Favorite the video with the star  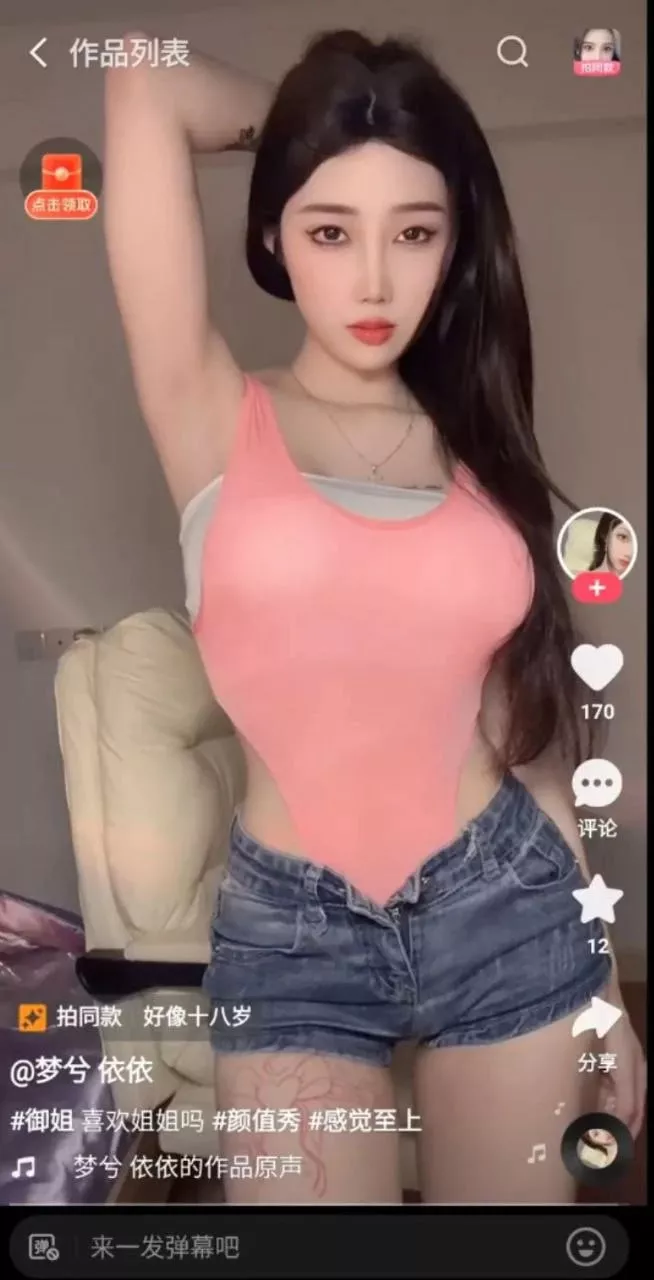pyautogui.click(x=597, y=900)
